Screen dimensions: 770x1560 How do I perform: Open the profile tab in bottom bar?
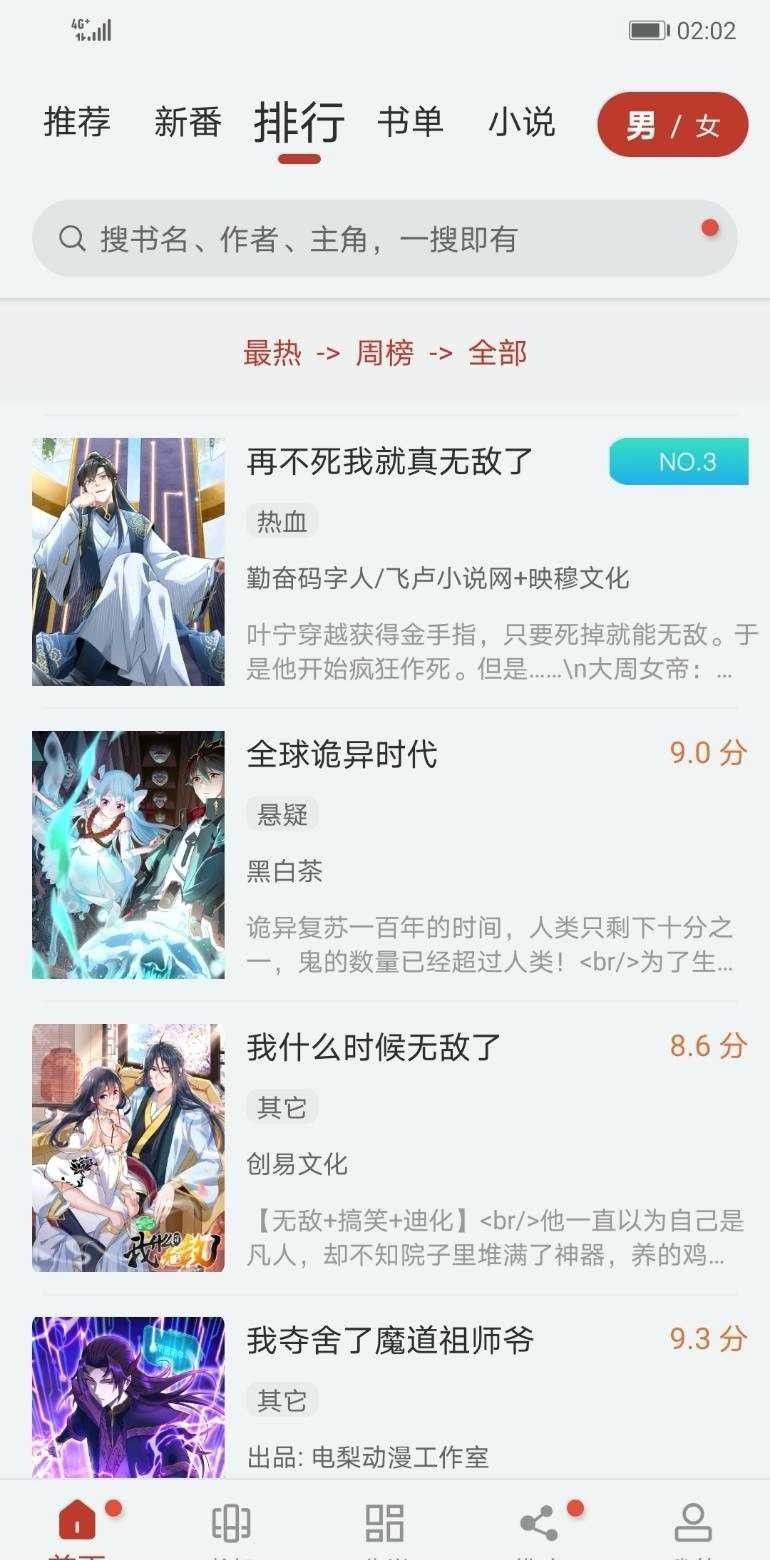[x=692, y=1523]
